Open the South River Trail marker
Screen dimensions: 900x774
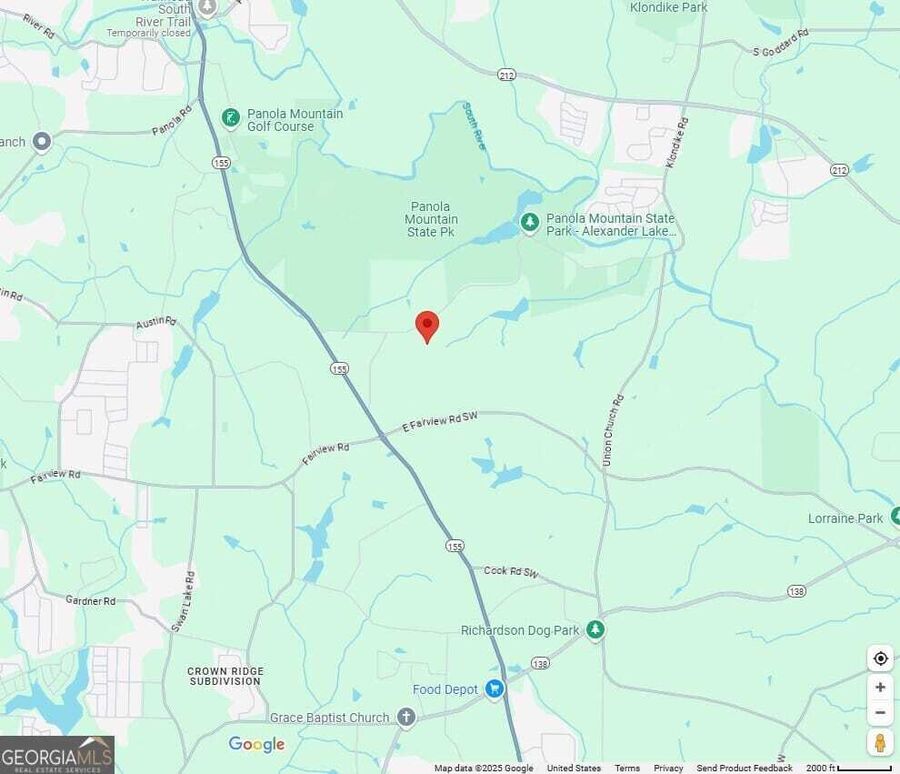[x=207, y=7]
